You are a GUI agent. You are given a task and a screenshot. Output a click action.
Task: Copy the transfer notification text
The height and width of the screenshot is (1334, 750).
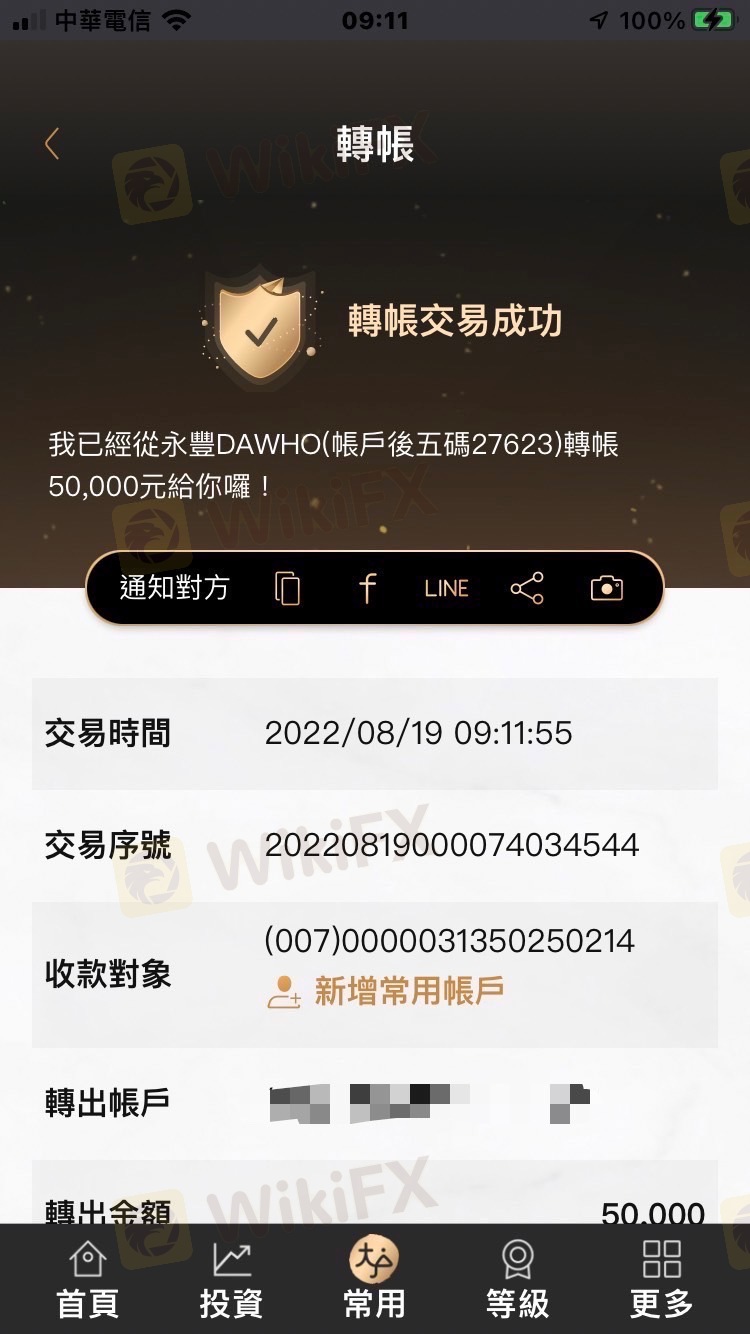pos(287,588)
